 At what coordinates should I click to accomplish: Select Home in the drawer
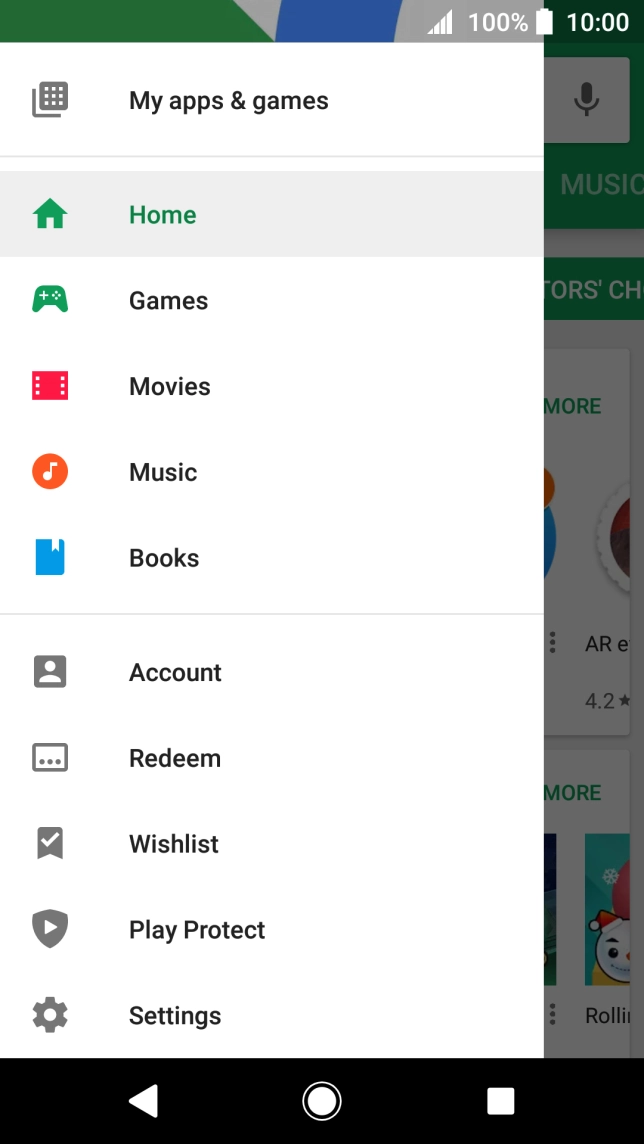coord(162,215)
